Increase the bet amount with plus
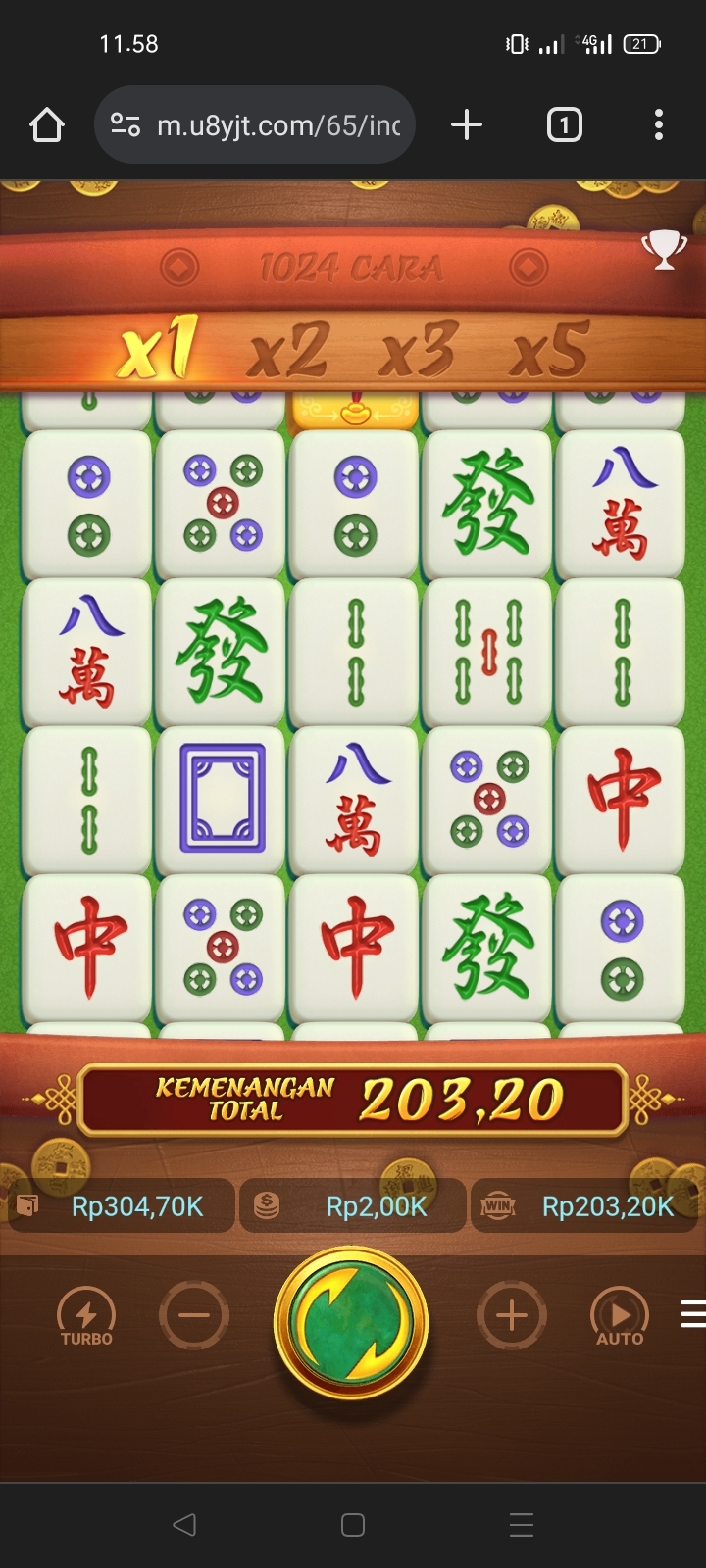Image resolution: width=706 pixels, height=1568 pixels. pyautogui.click(x=511, y=1315)
